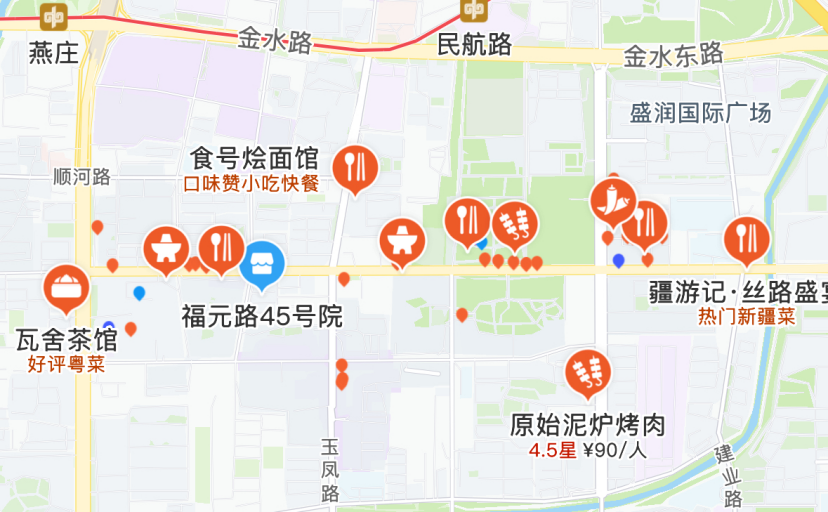Image resolution: width=828 pixels, height=512 pixels.
Task: Tap the 燕庄 metro station icon
Action: point(54,16)
